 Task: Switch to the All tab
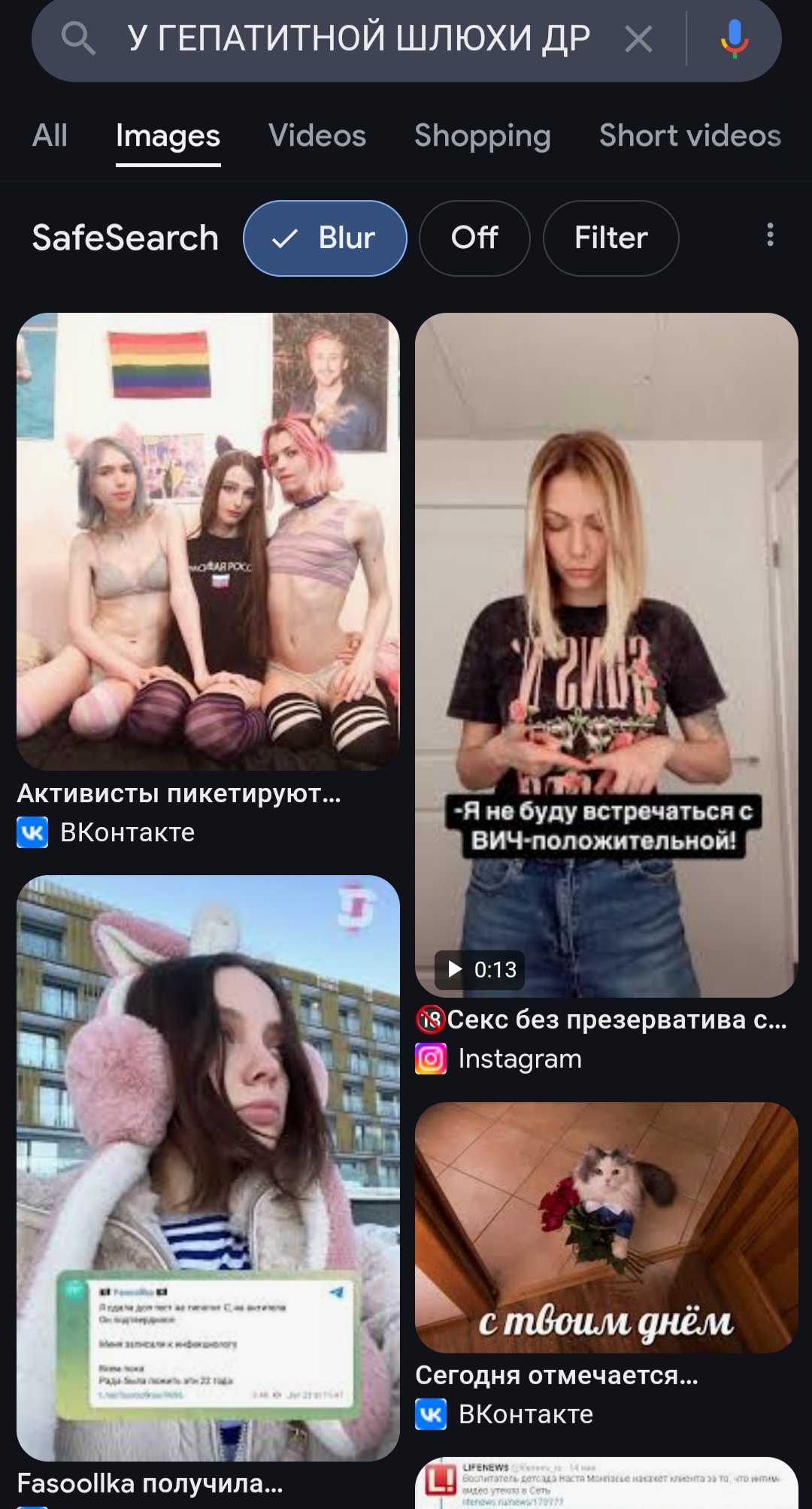click(x=50, y=136)
